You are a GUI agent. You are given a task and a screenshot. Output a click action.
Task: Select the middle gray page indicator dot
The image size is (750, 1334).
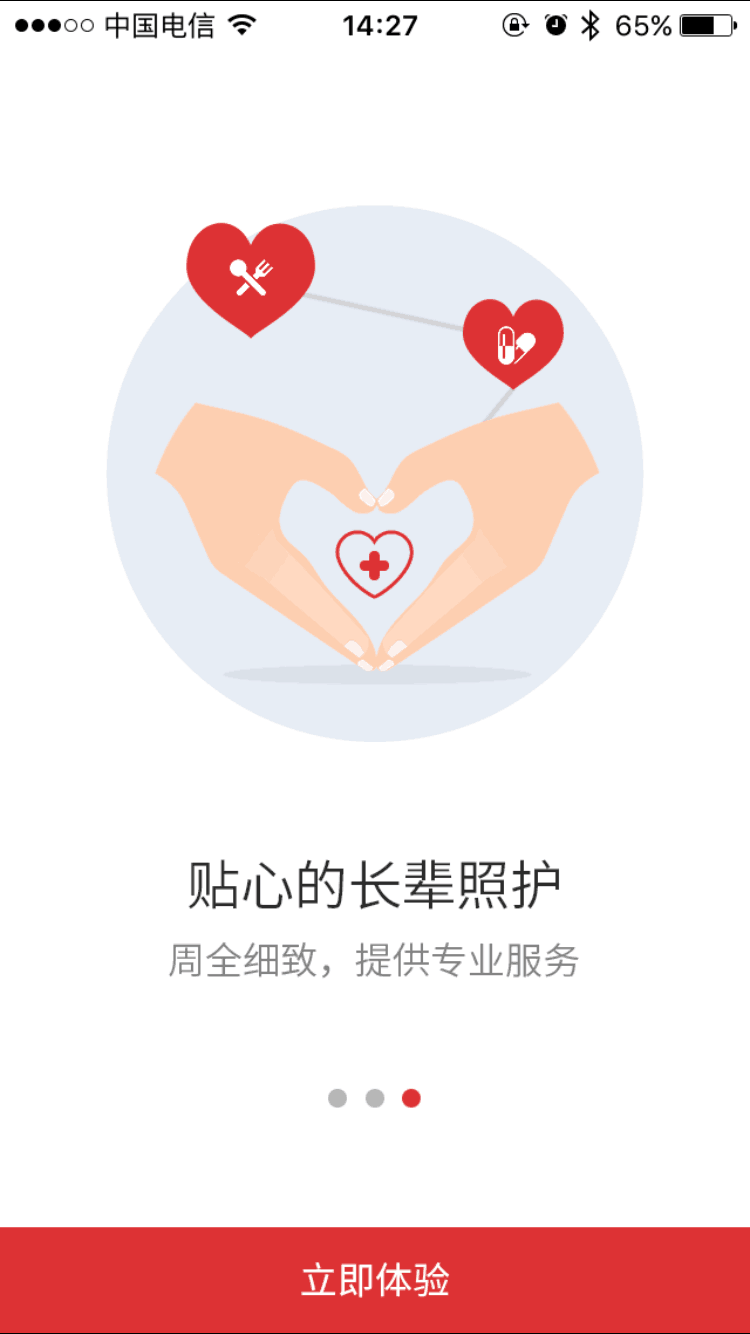(x=375, y=1098)
